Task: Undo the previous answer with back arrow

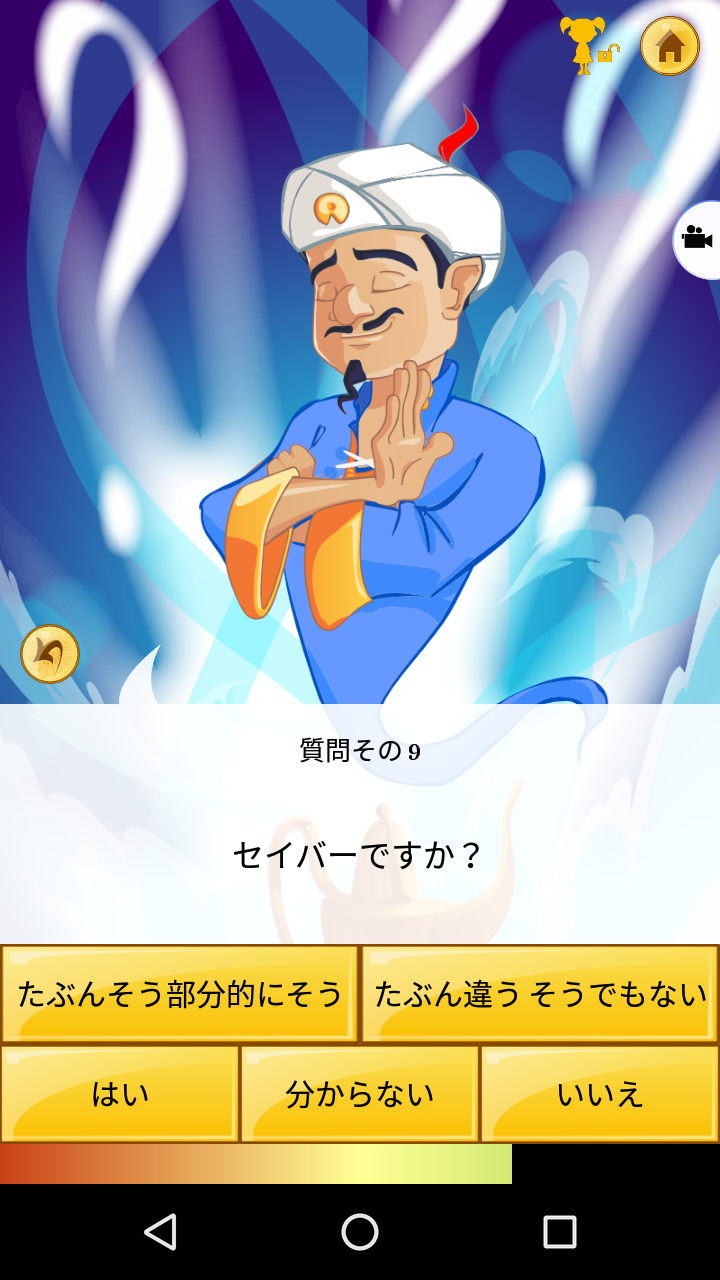Action: [x=50, y=654]
